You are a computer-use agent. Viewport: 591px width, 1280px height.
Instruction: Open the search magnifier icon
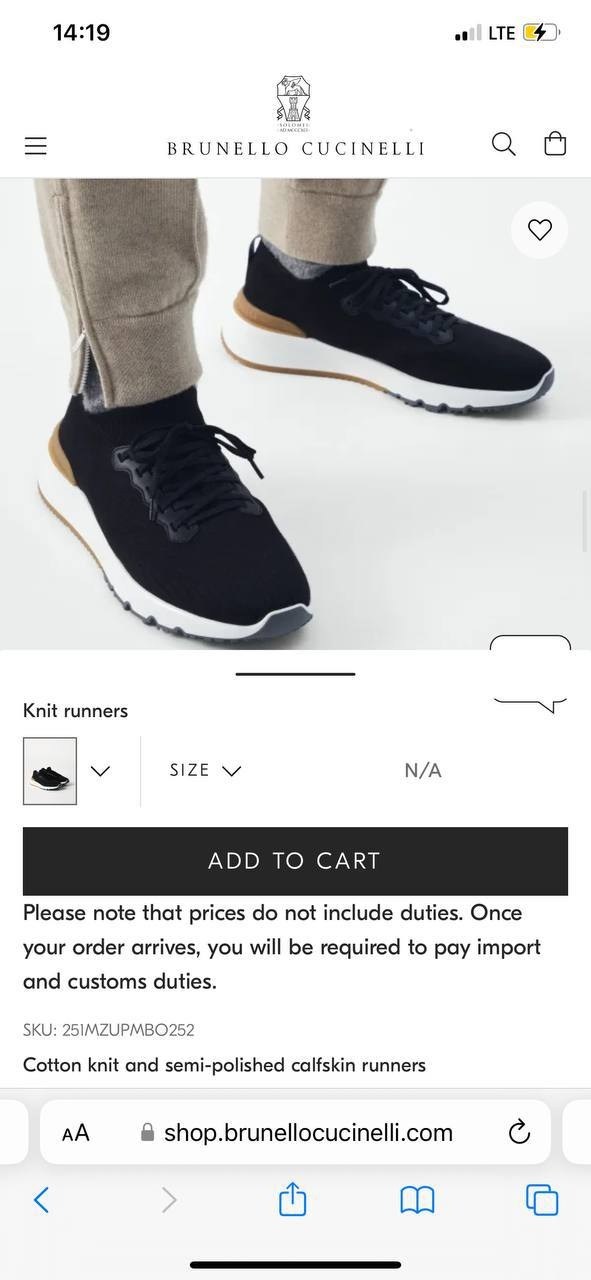504,145
